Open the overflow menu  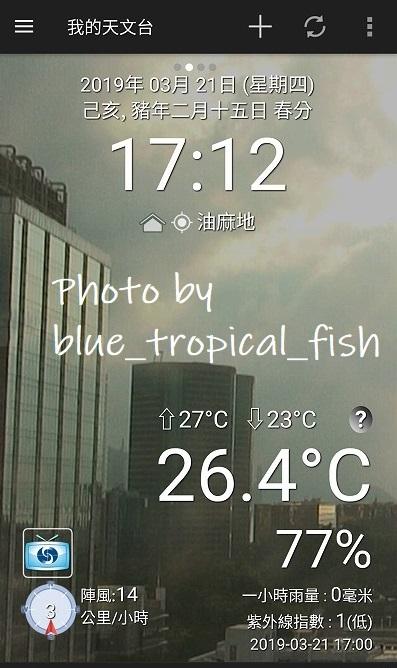[x=369, y=27]
